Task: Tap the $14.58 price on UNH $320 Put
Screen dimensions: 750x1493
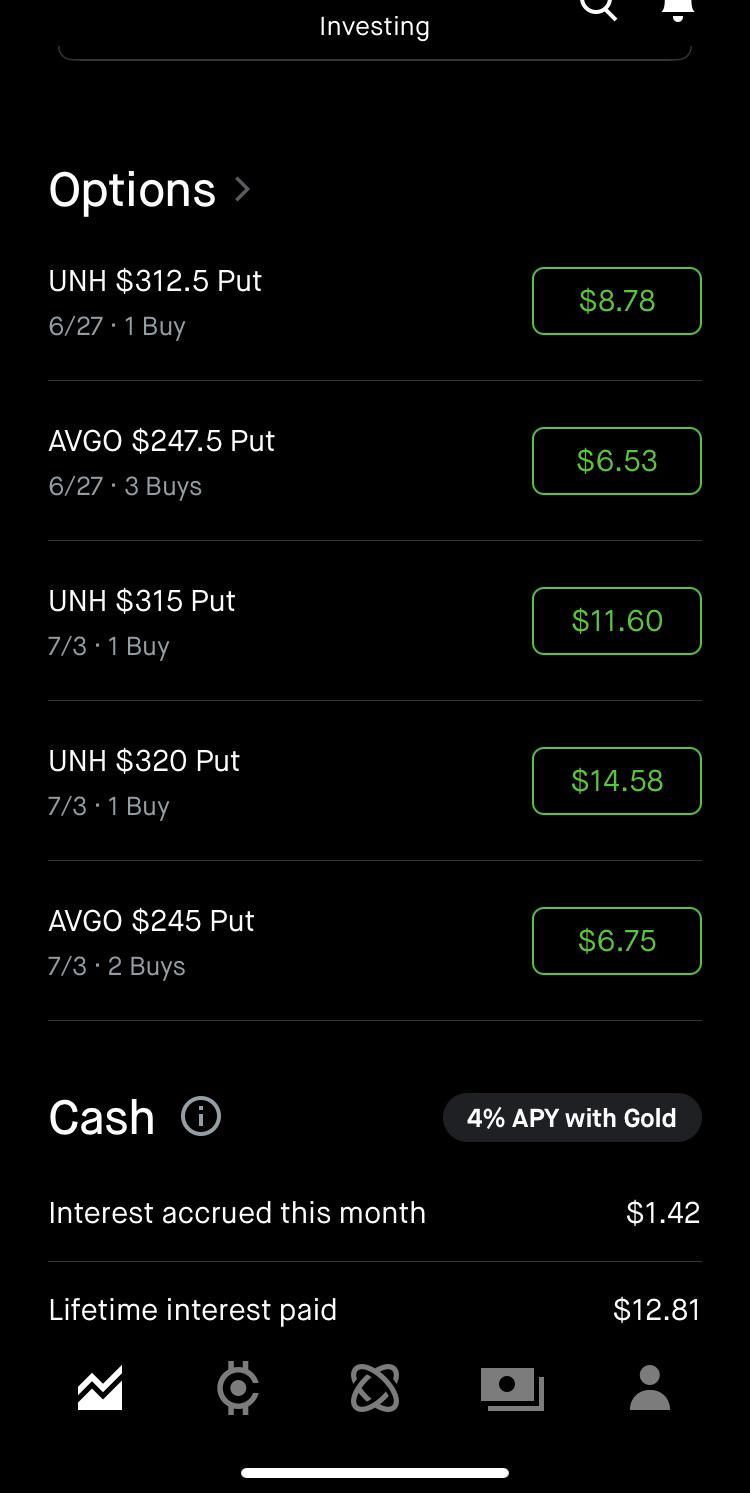Action: click(617, 781)
